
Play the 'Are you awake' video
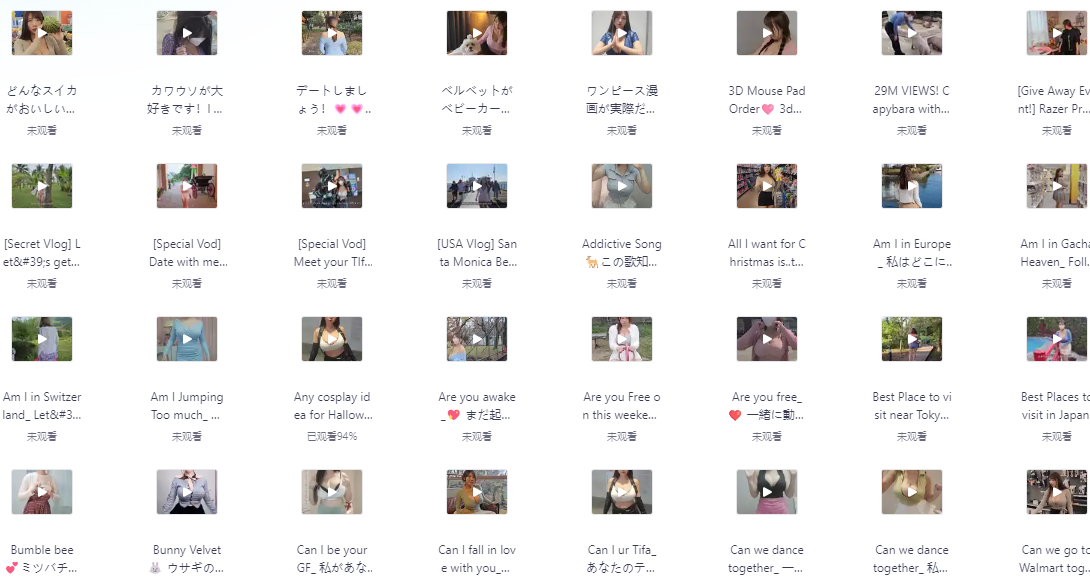[477, 339]
